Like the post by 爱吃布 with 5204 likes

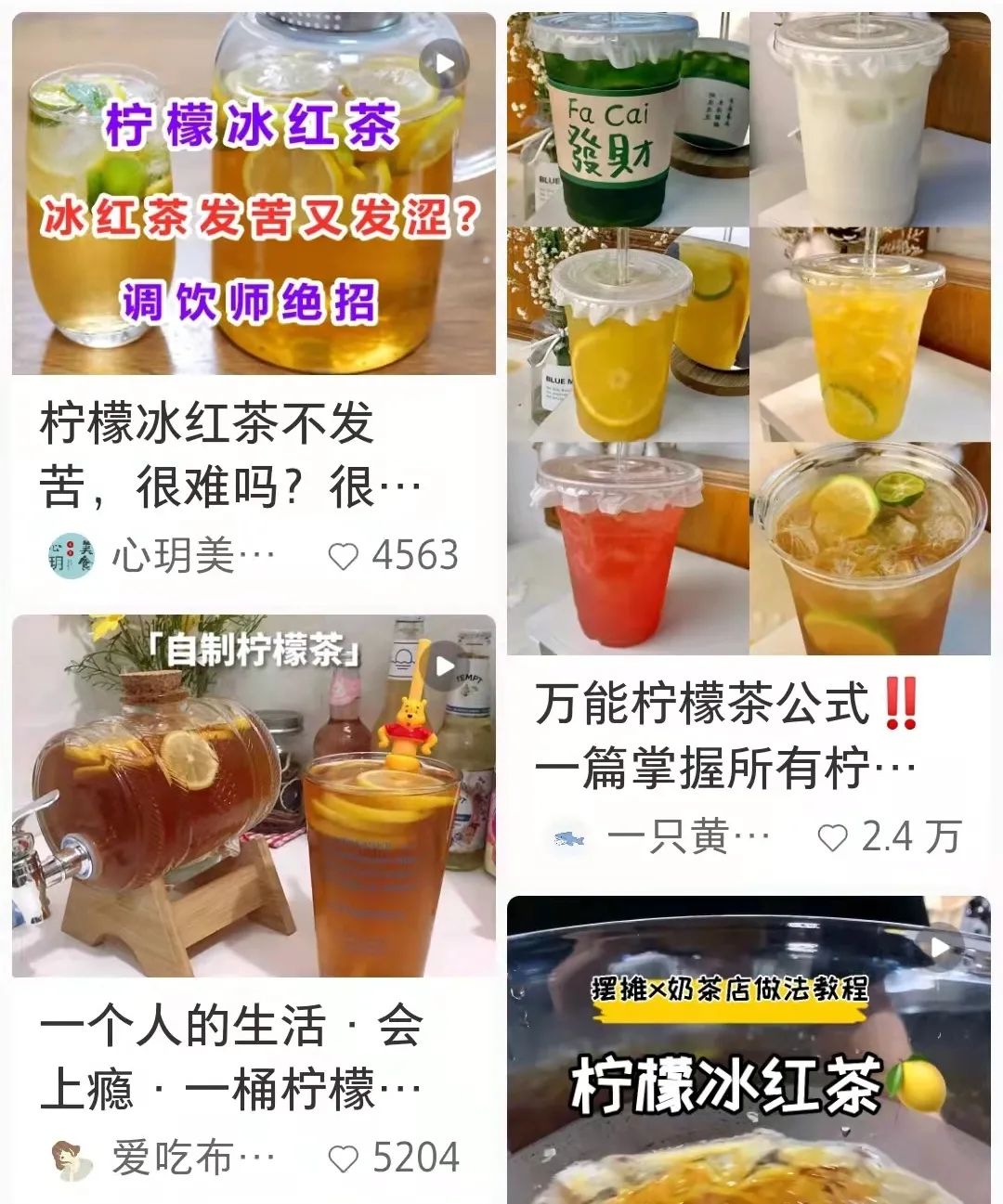[x=344, y=1159]
